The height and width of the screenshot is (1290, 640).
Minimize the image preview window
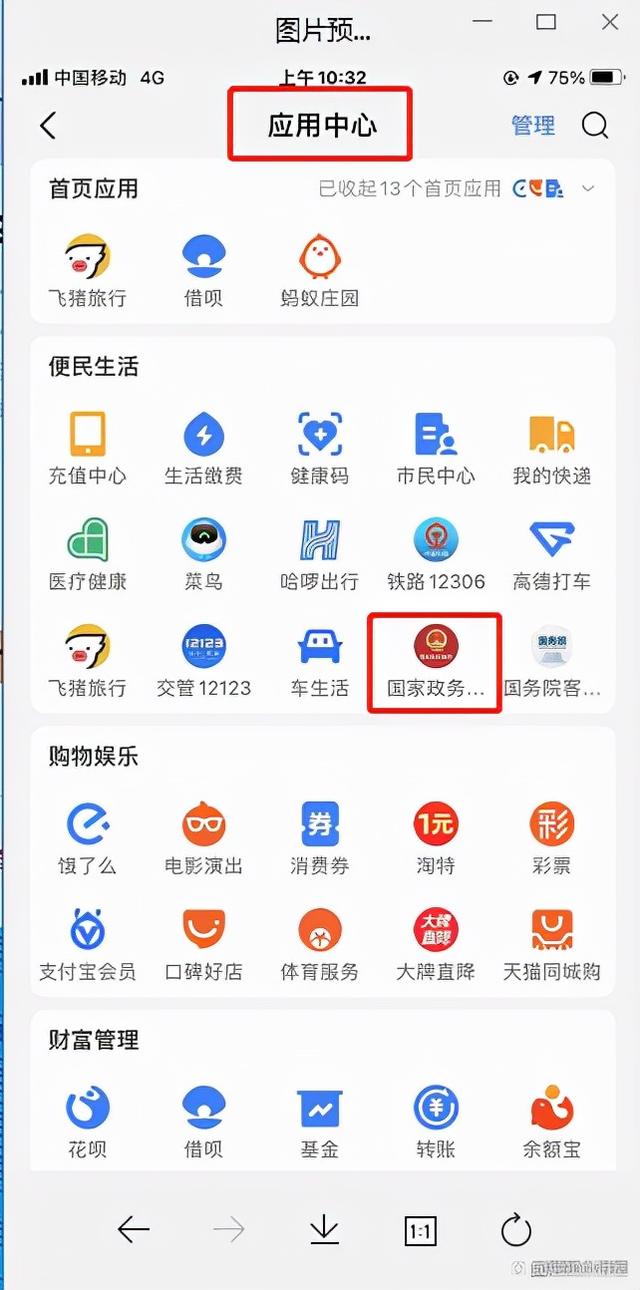pyautogui.click(x=483, y=22)
